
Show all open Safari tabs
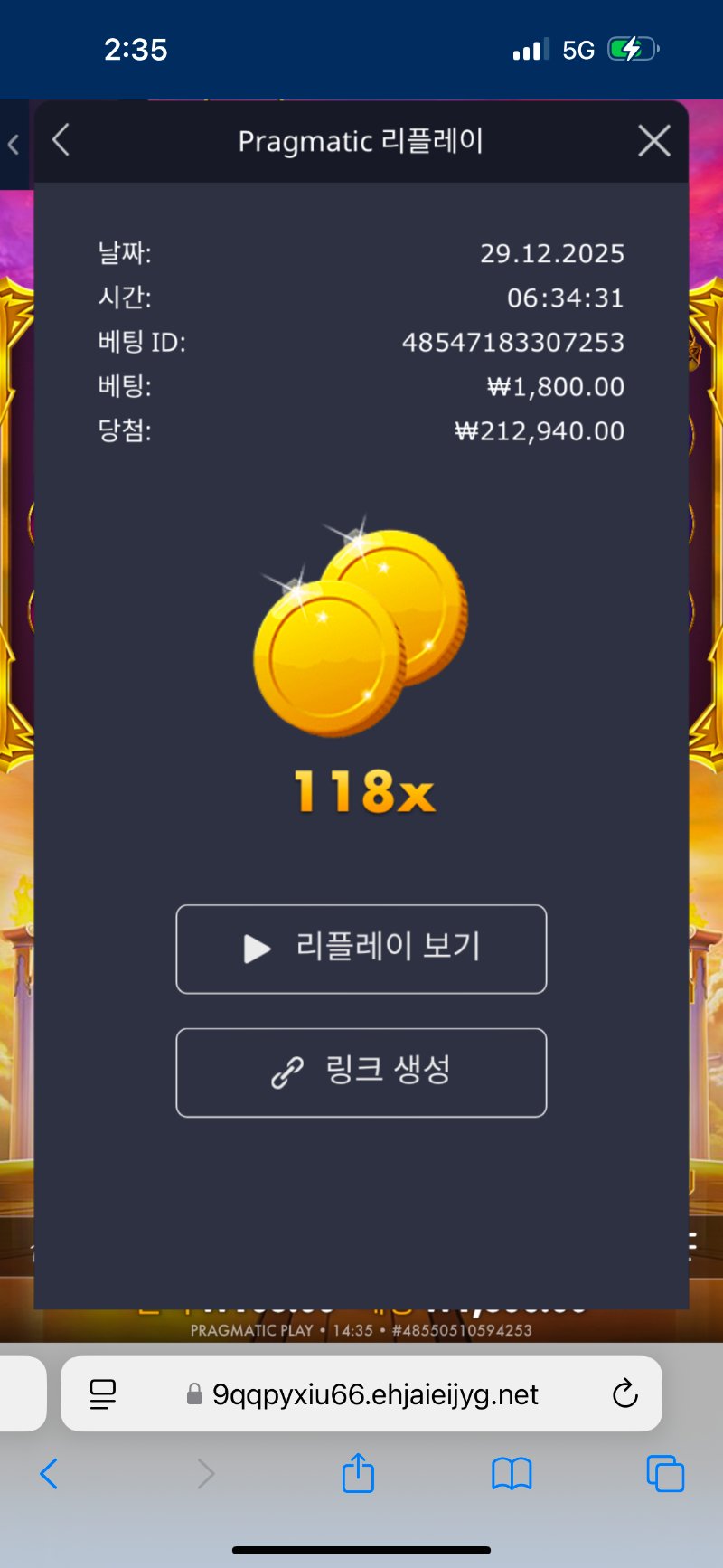tap(665, 1474)
